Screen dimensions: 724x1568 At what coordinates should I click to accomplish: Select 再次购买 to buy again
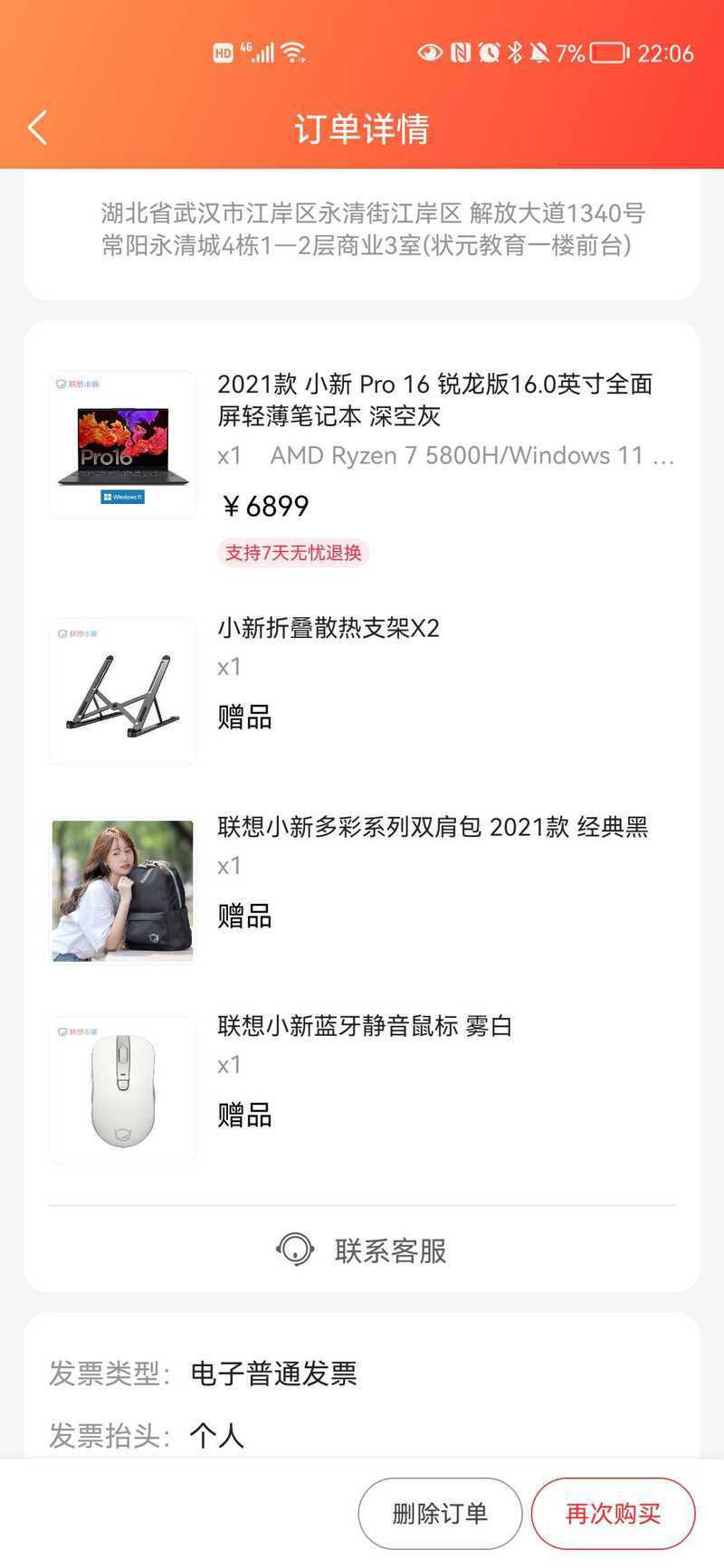(x=613, y=1513)
